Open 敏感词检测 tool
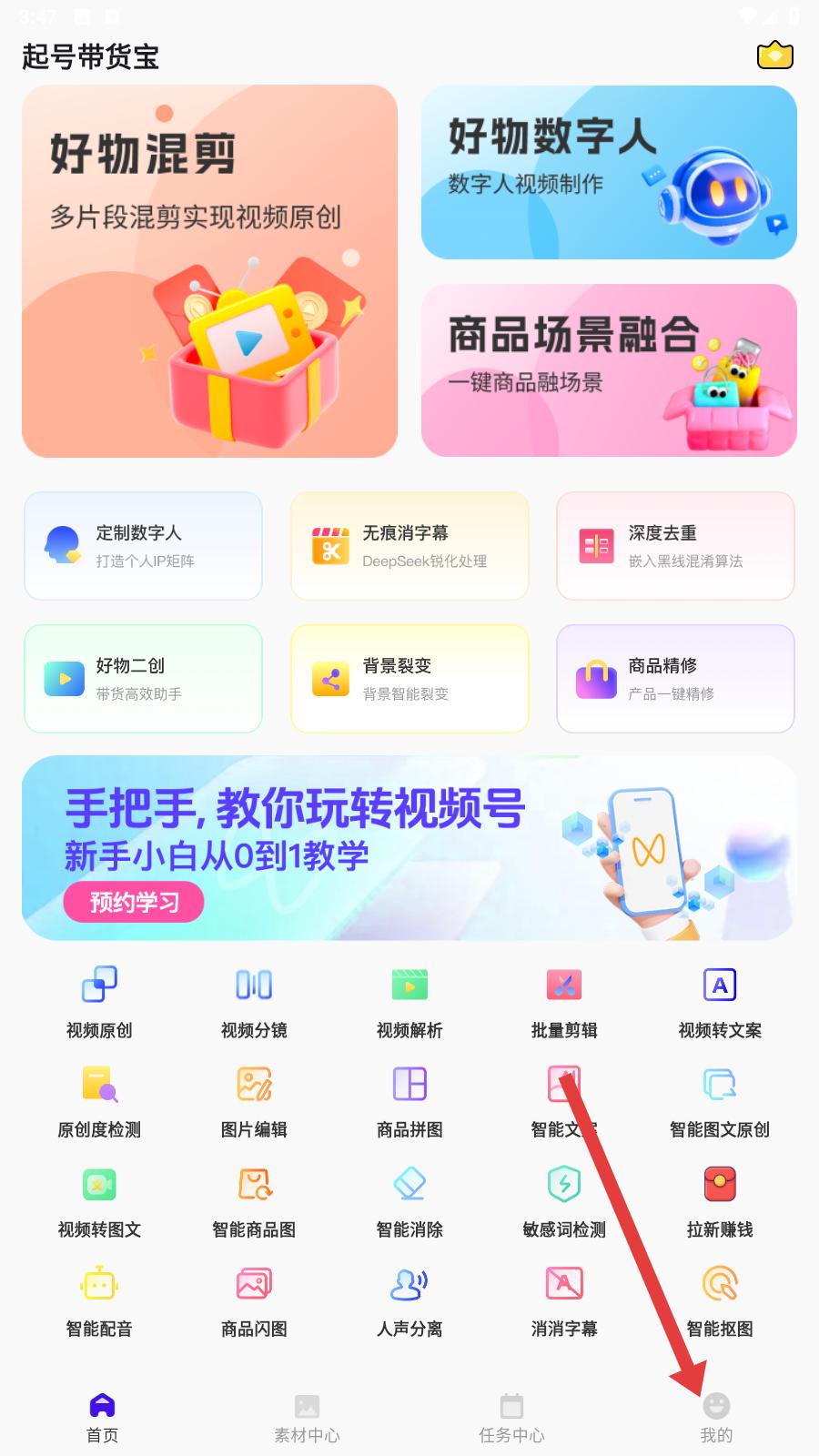 click(564, 1200)
